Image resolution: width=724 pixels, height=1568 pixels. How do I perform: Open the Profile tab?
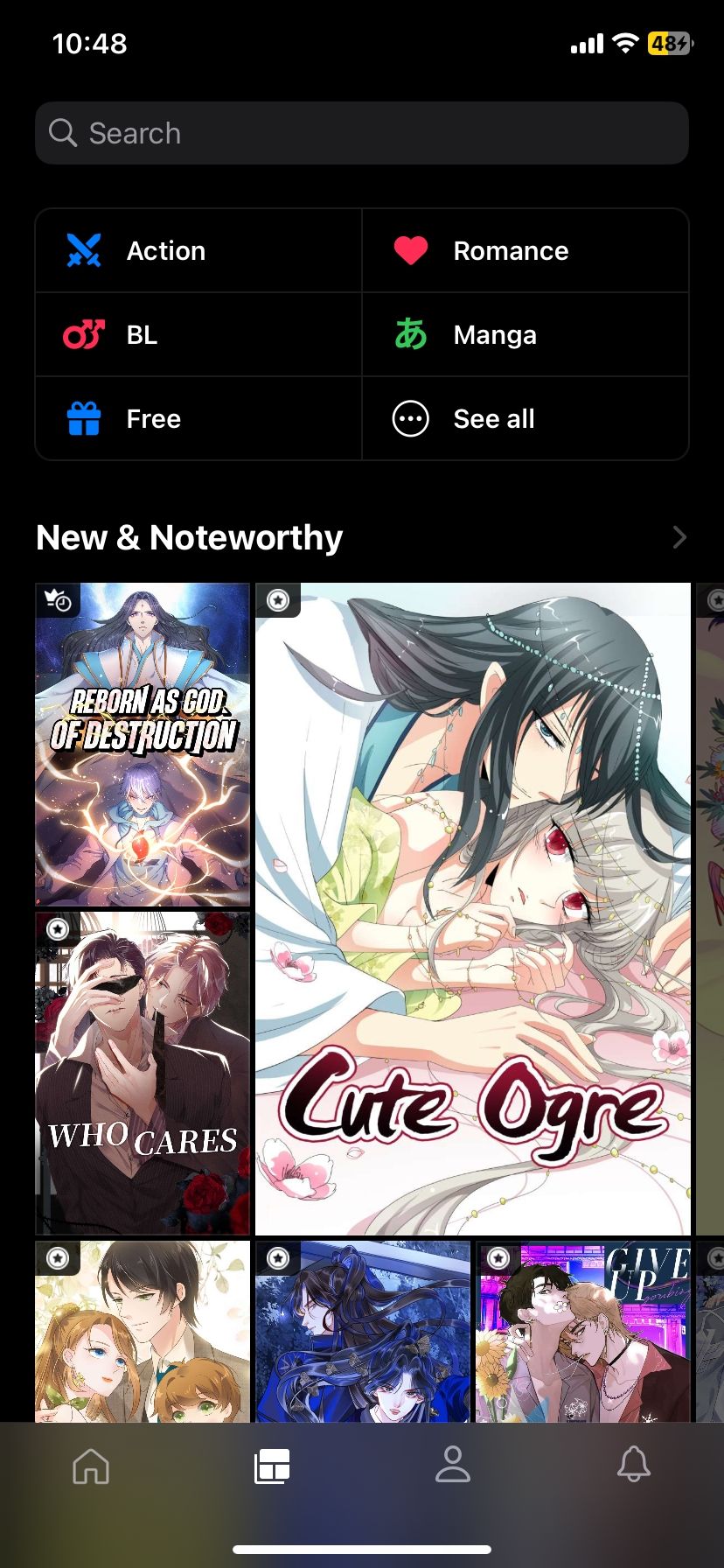point(453,1466)
